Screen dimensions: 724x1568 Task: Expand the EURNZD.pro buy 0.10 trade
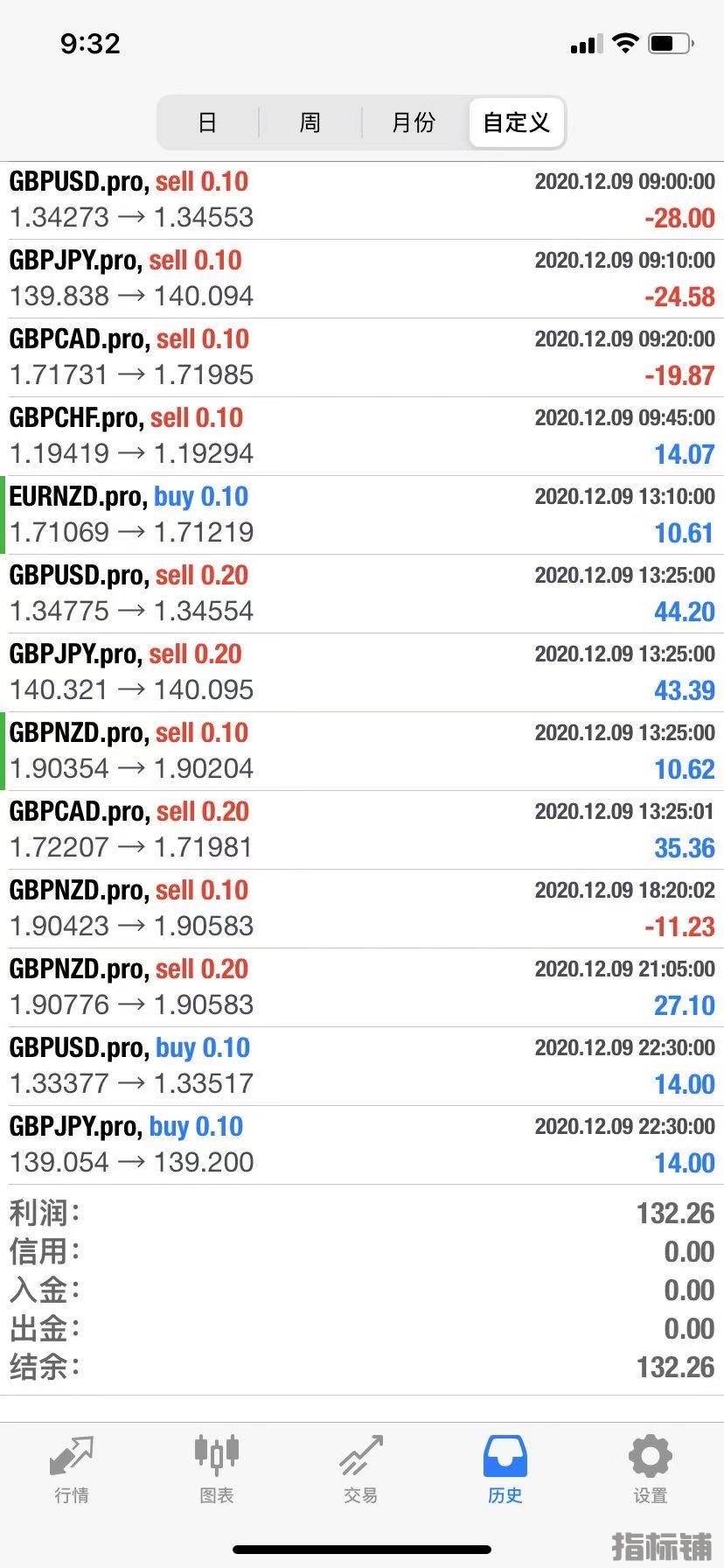(362, 514)
